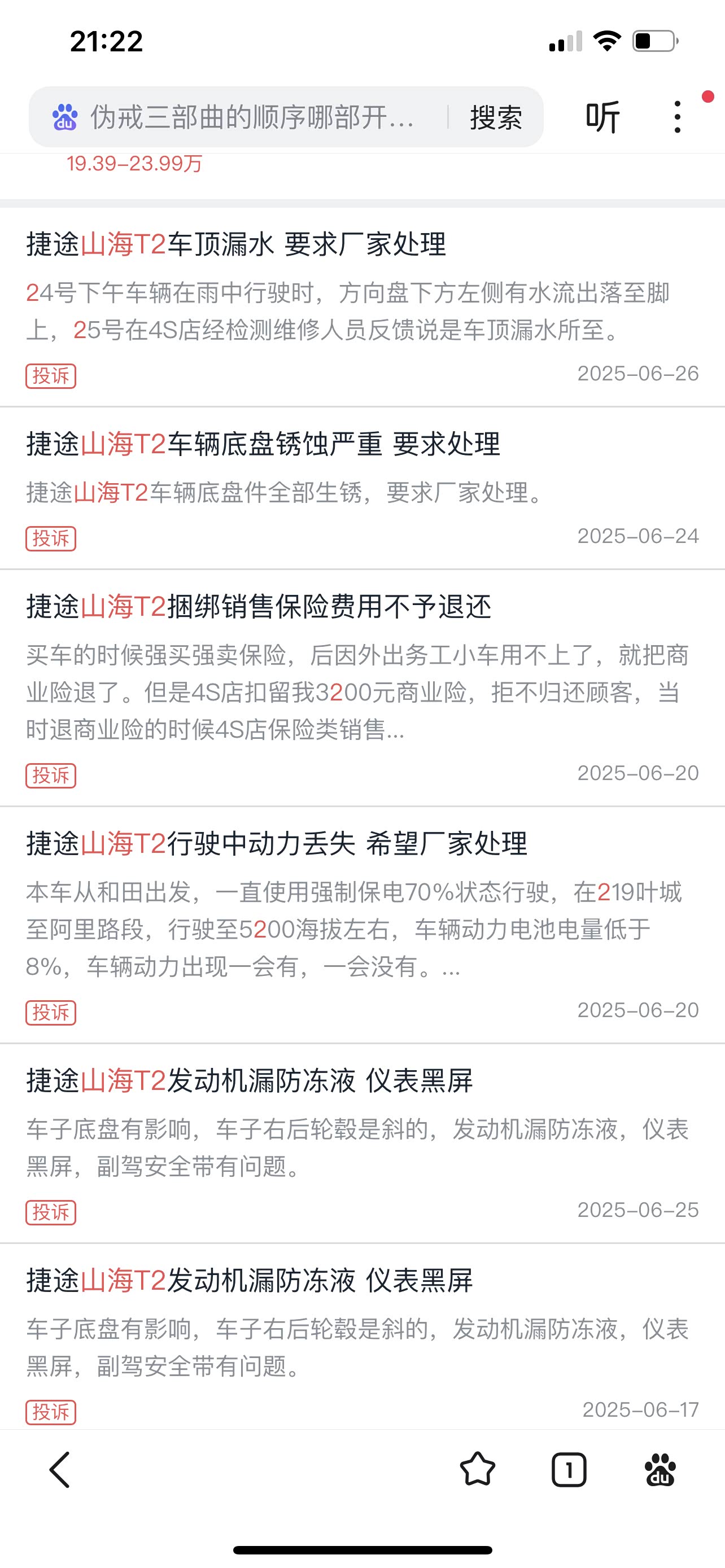Go back with the bottom arrow
725x1568 pixels.
click(x=60, y=1470)
